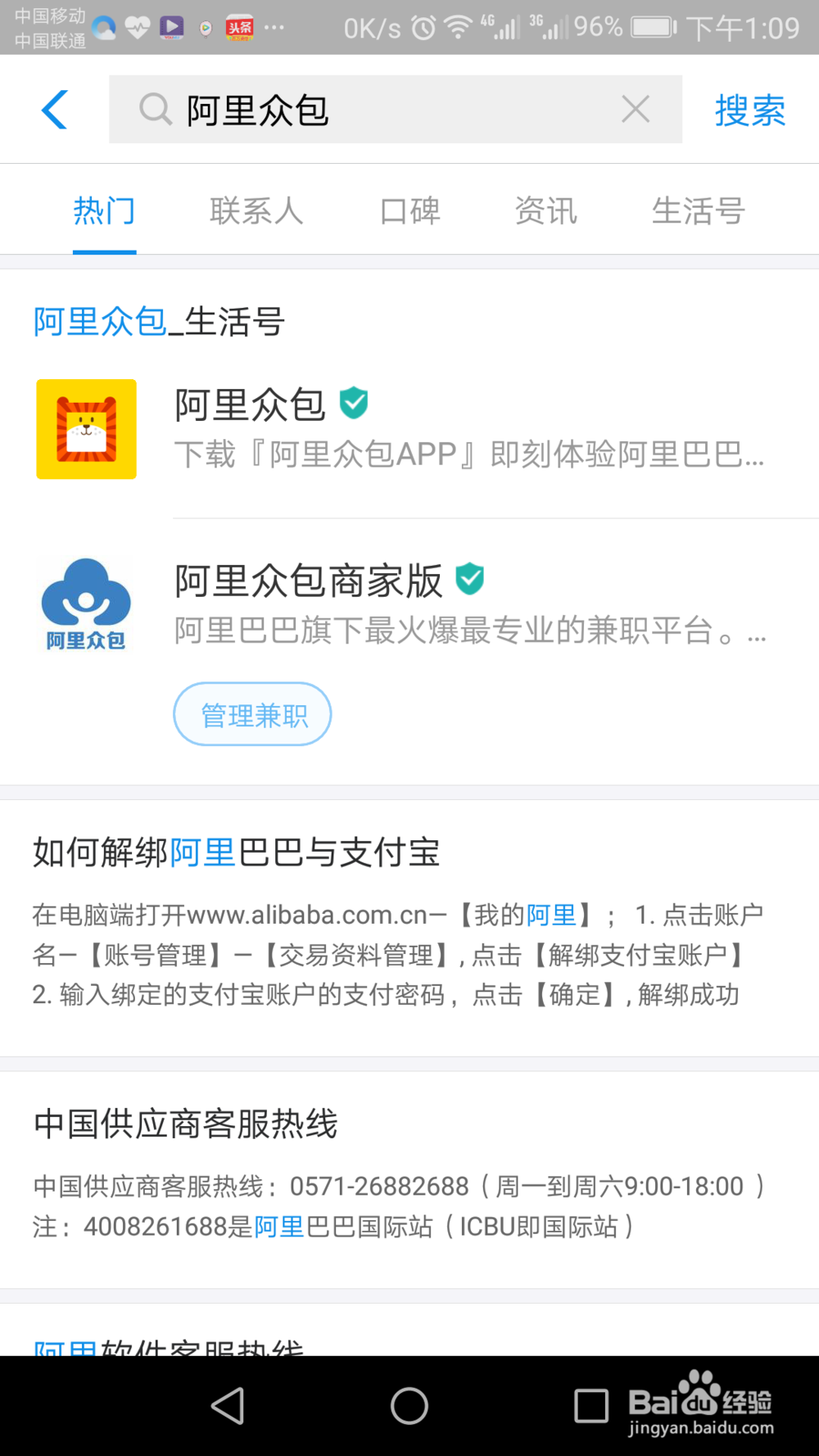Tap the magnifier icon in the search bar
This screenshot has height=1456, width=819.
point(154,109)
